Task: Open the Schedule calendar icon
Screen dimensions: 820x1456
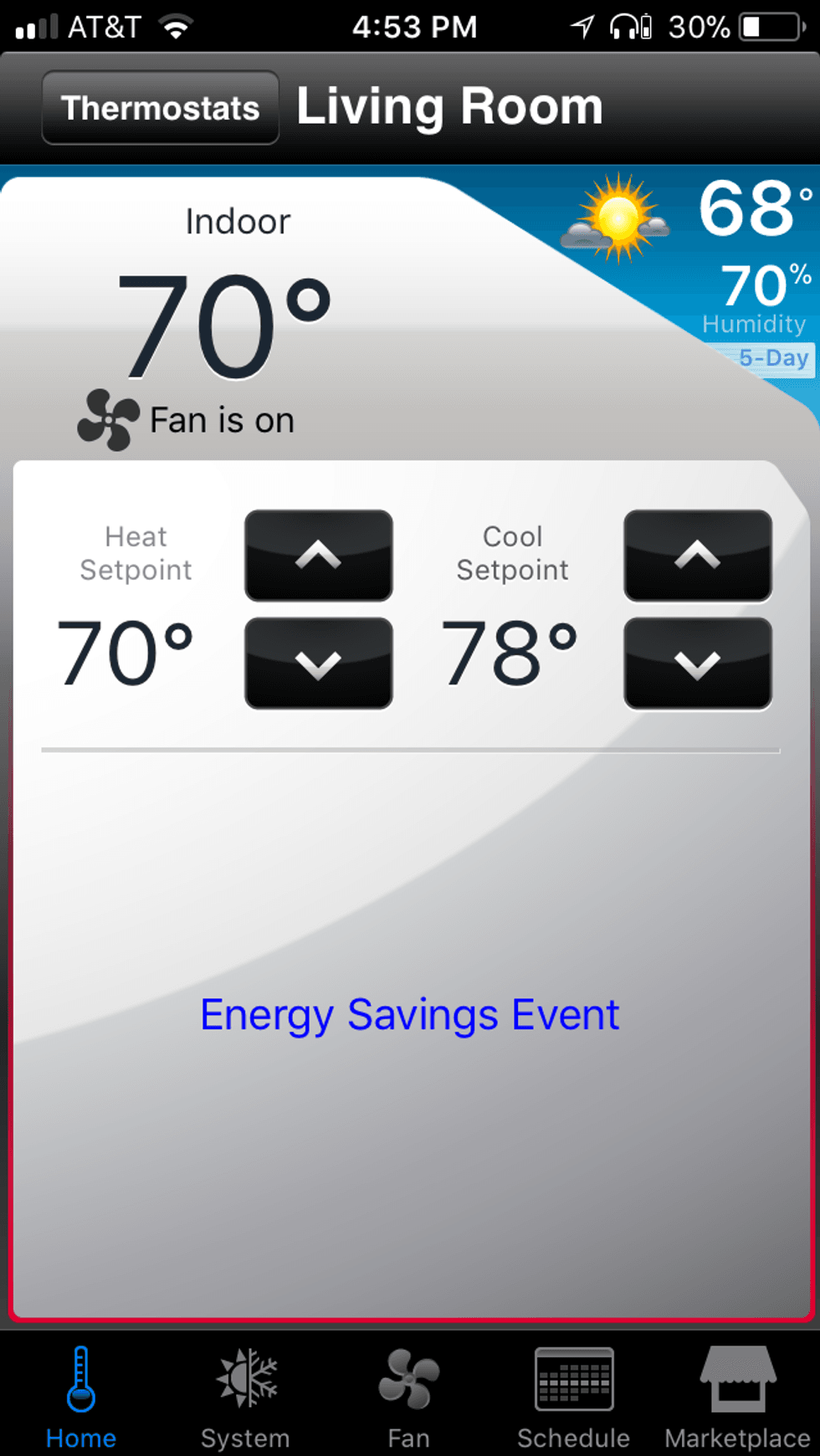Action: coord(574,1381)
